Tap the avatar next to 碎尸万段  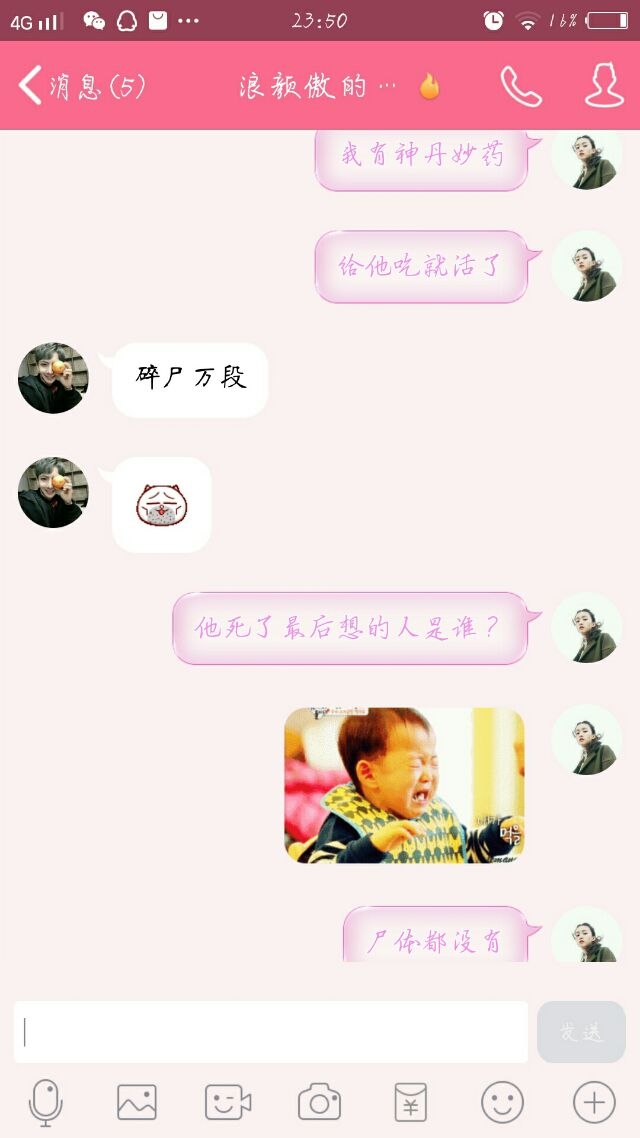pyautogui.click(x=53, y=378)
